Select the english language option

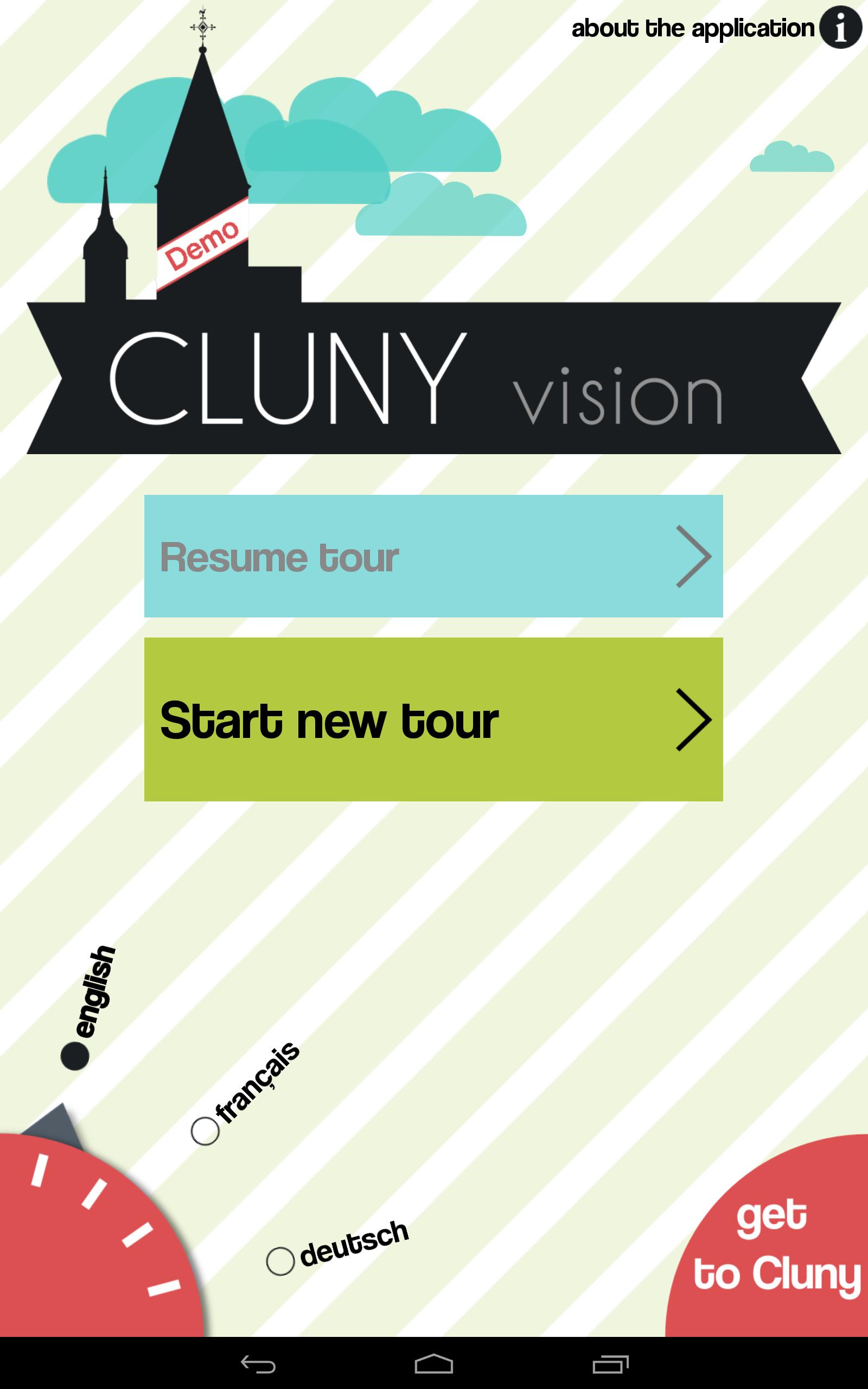[75, 1055]
